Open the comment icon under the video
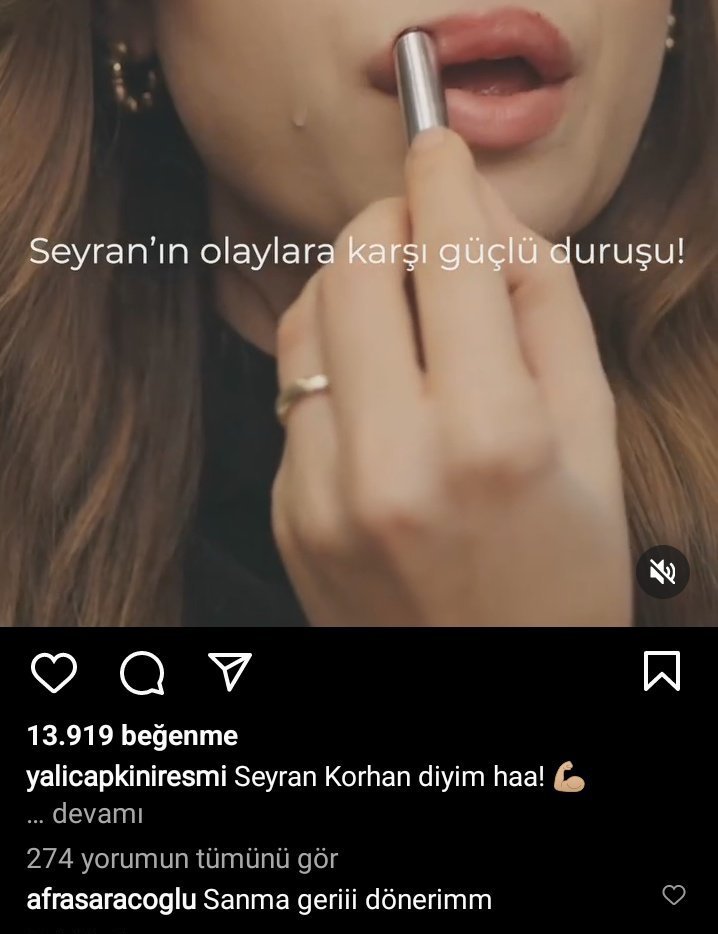 click(x=142, y=673)
